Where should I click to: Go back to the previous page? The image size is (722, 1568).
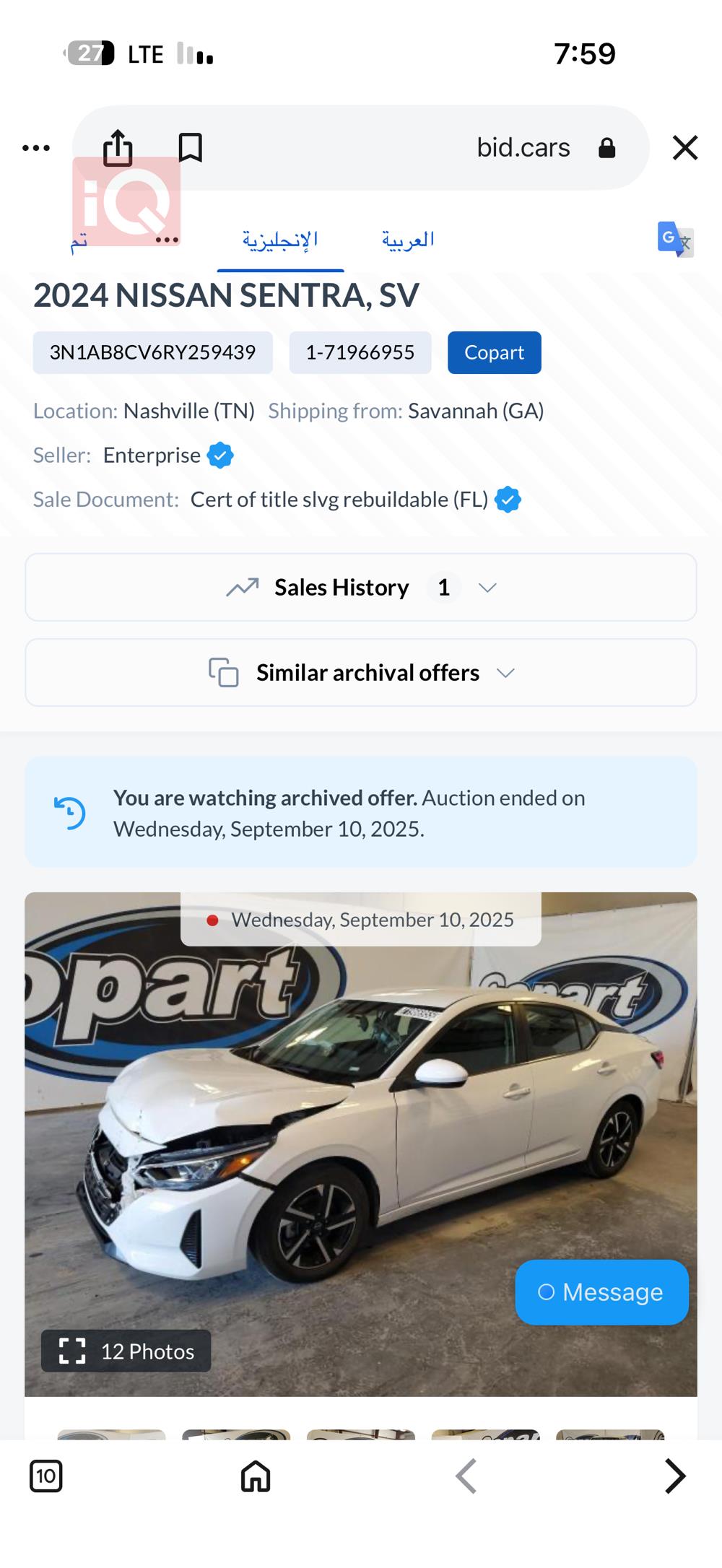coord(466,1476)
